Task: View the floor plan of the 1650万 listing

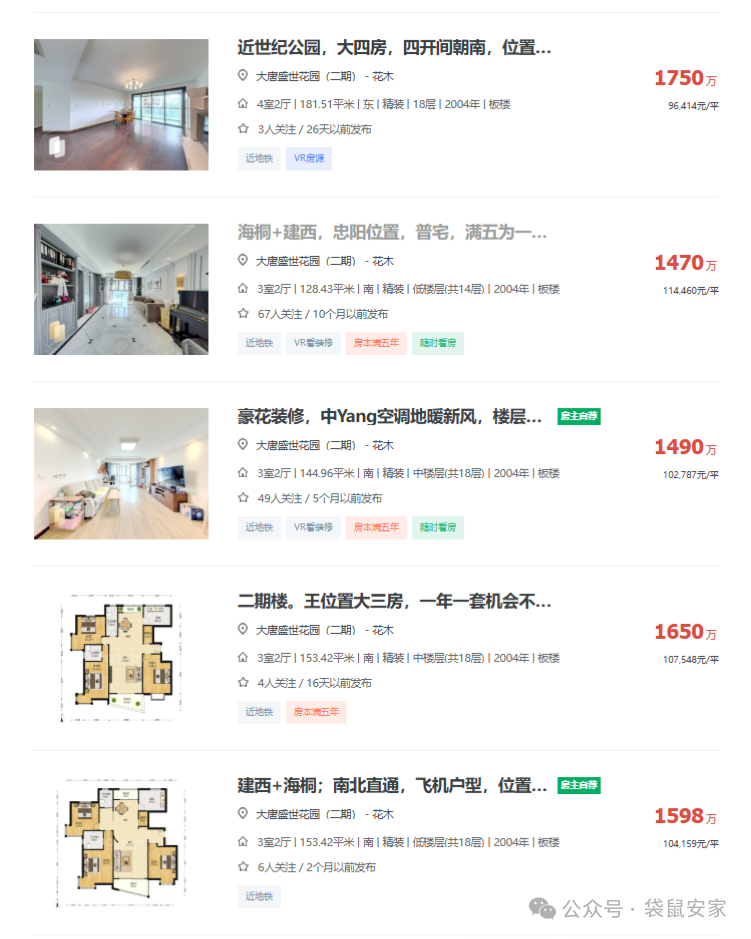Action: [x=121, y=659]
